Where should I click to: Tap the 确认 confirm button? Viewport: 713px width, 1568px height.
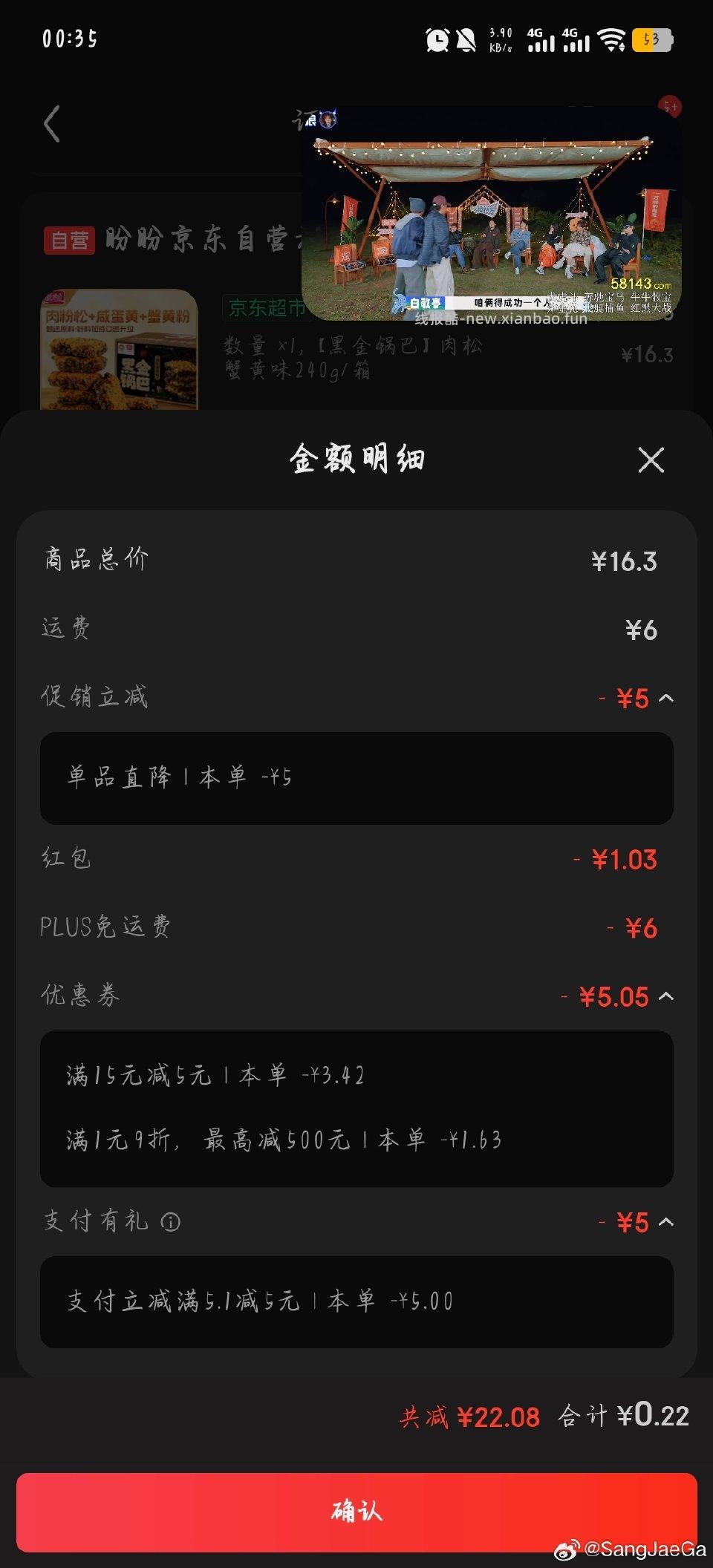pyautogui.click(x=356, y=1509)
